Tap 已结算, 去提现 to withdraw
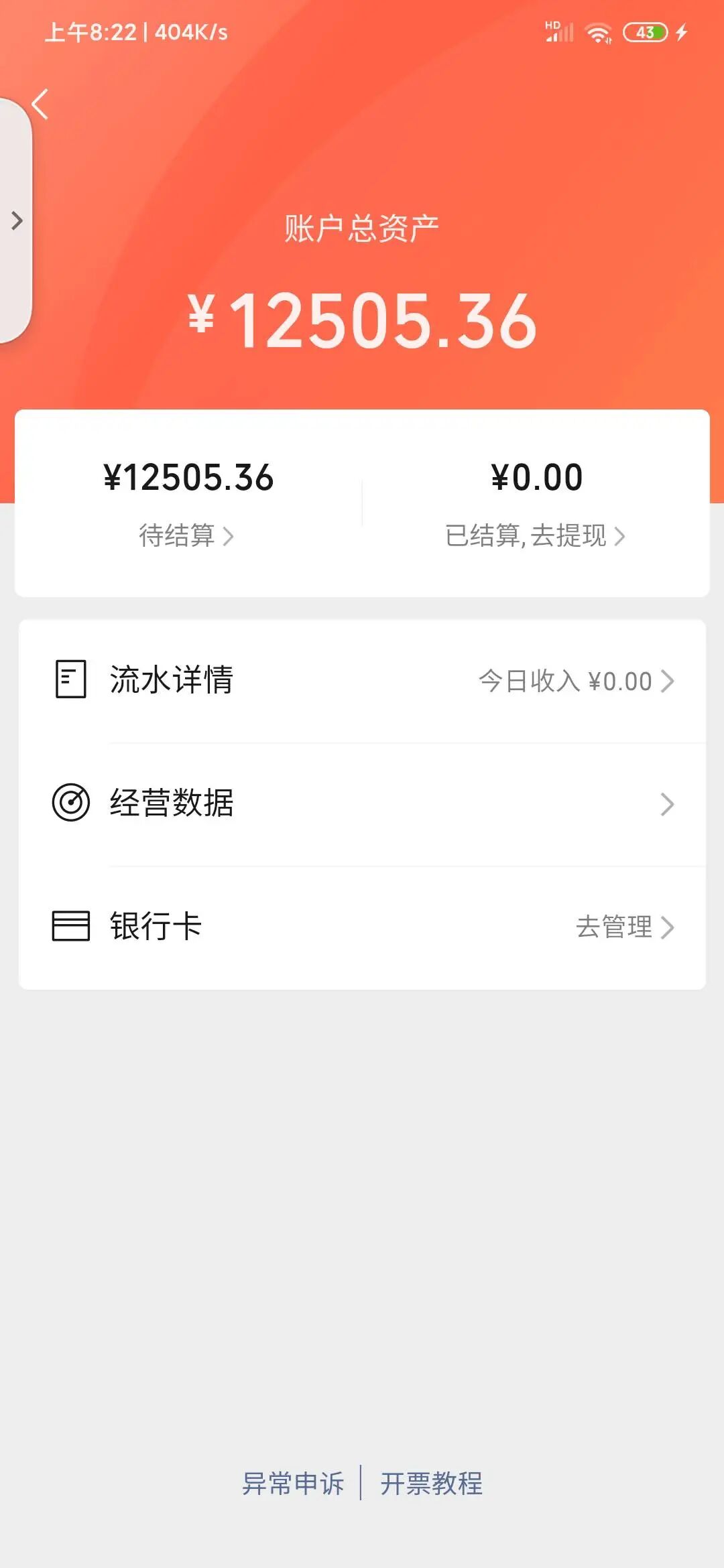This screenshot has width=724, height=1568. coord(535,535)
